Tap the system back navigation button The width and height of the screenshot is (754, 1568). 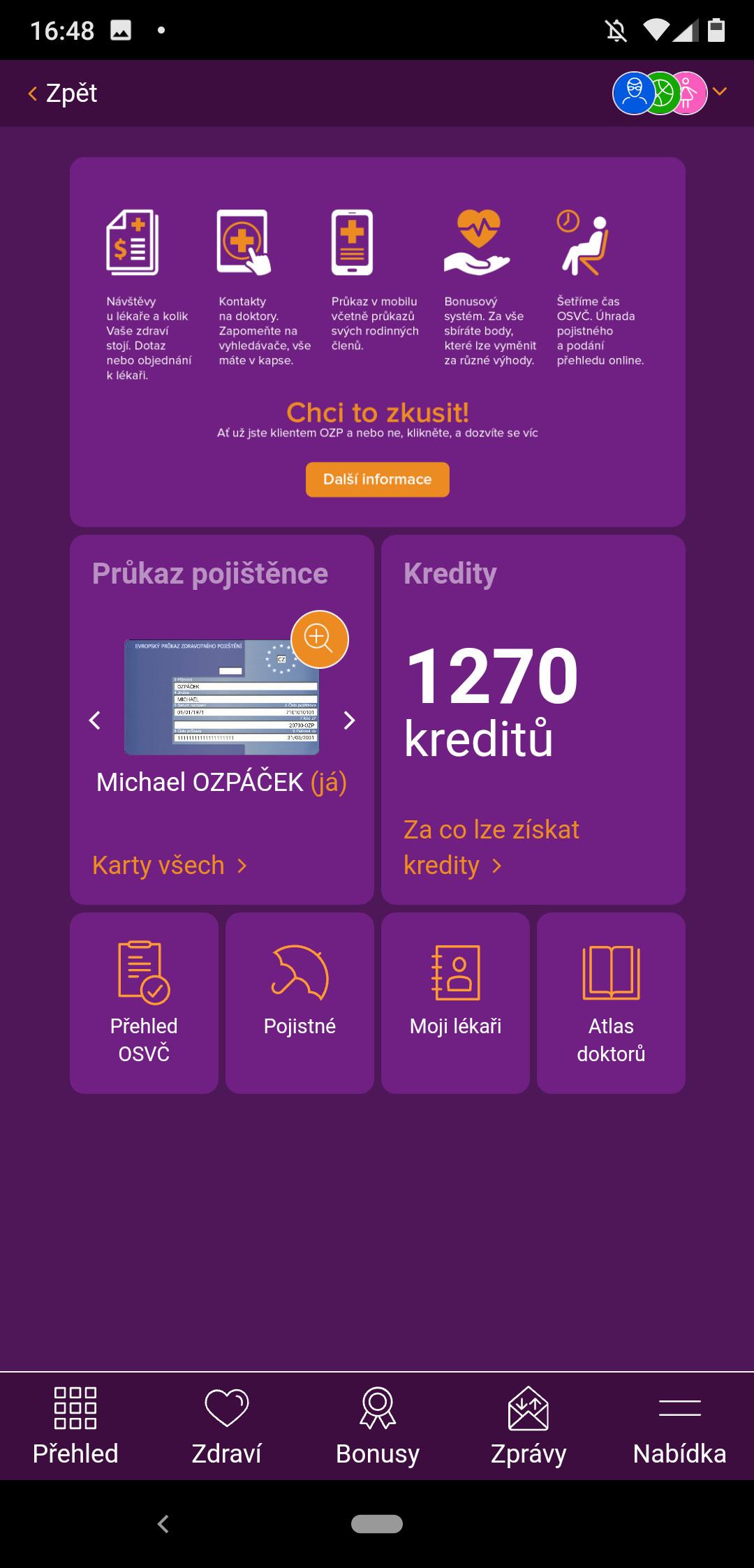163,1523
